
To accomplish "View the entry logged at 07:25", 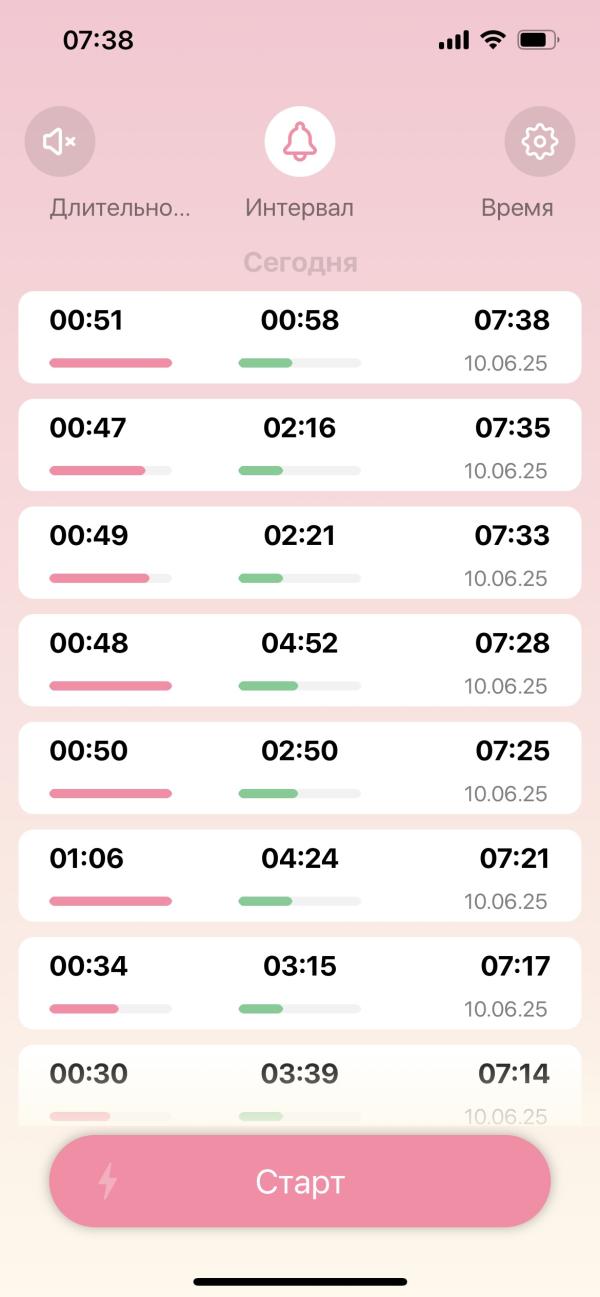I will point(300,767).
